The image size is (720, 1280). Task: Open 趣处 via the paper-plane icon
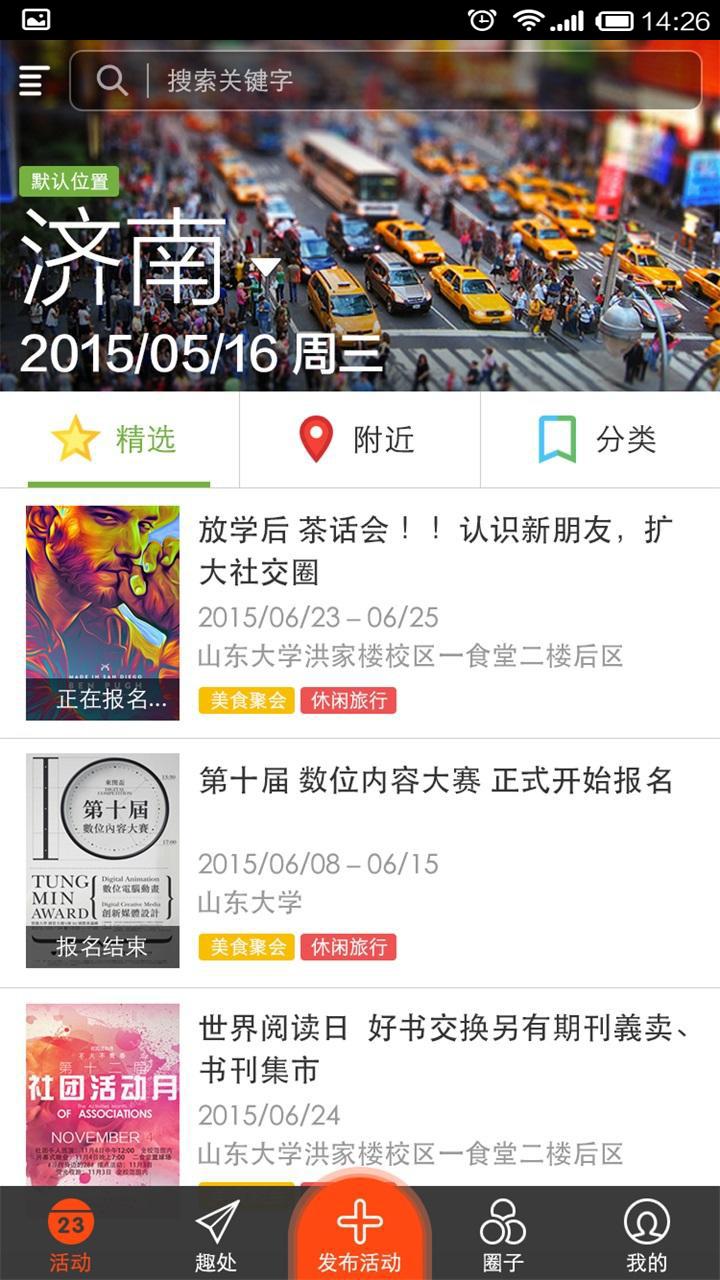point(216,1232)
